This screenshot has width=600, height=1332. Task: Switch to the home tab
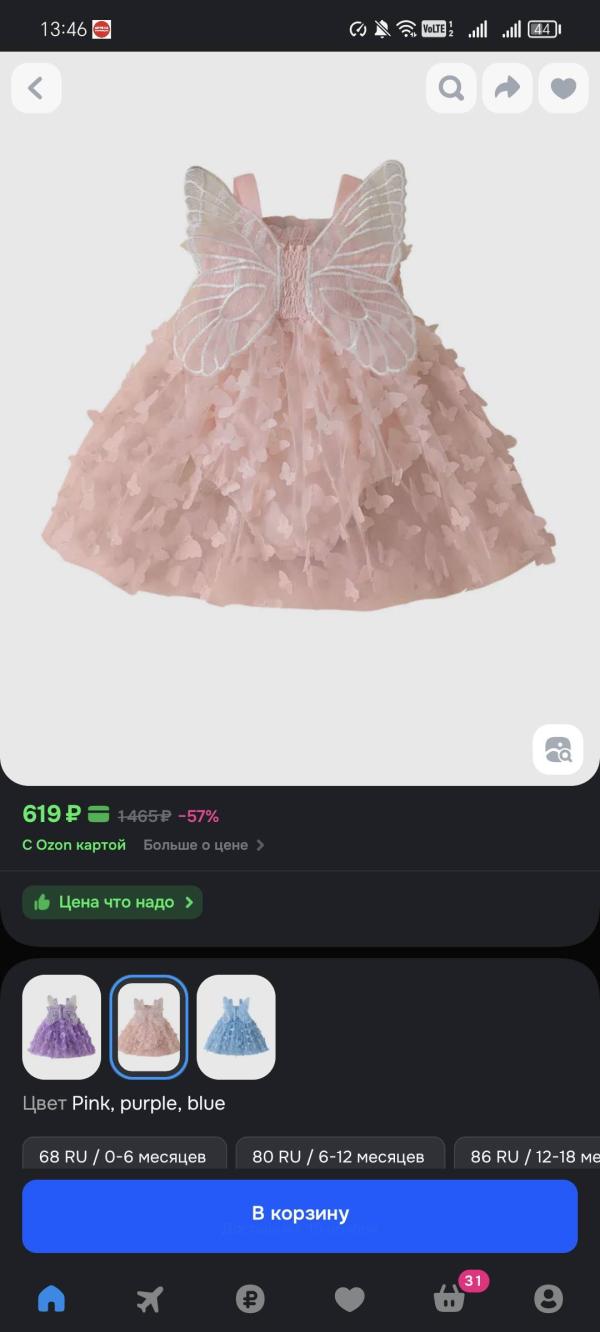click(x=51, y=1298)
